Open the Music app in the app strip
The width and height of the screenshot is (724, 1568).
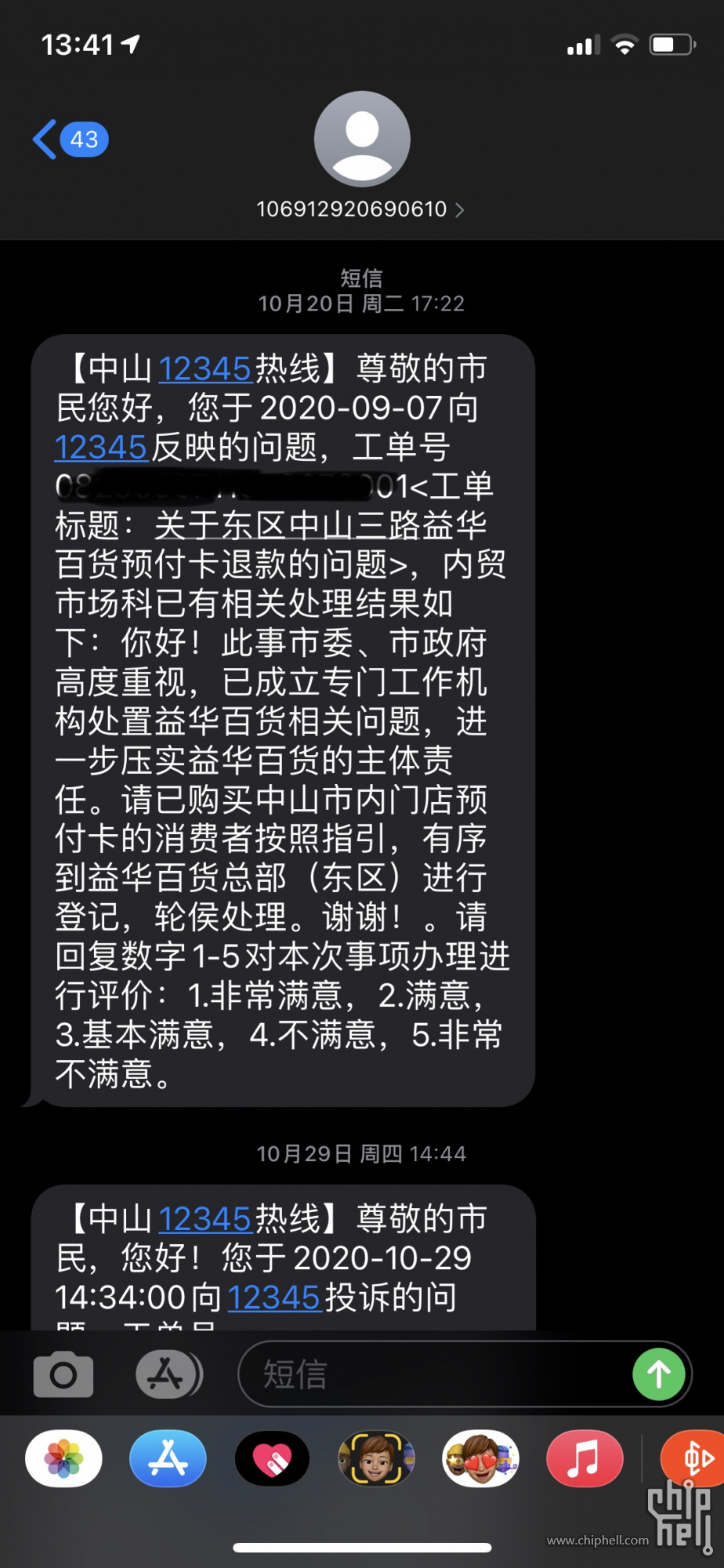point(585,1458)
